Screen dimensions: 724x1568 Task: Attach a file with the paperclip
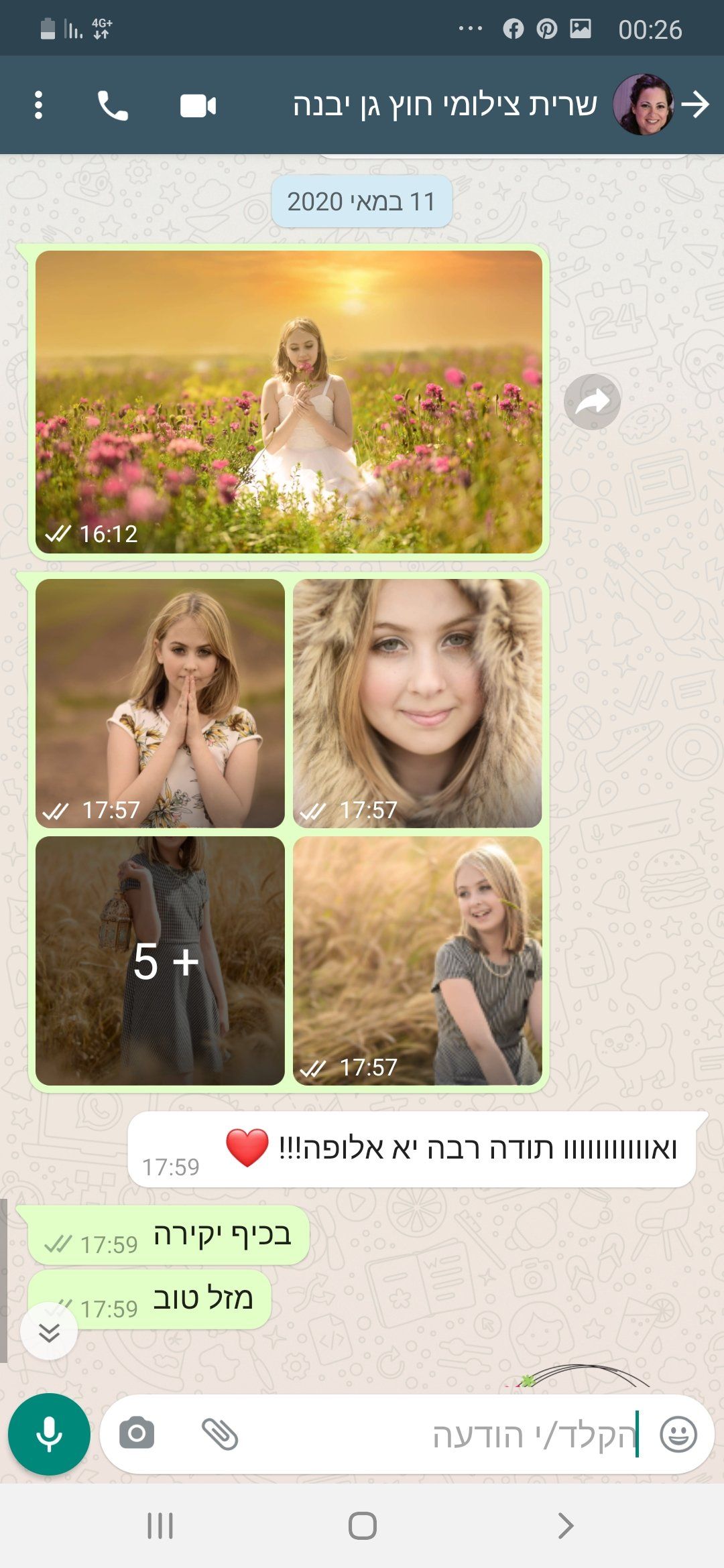click(220, 1434)
